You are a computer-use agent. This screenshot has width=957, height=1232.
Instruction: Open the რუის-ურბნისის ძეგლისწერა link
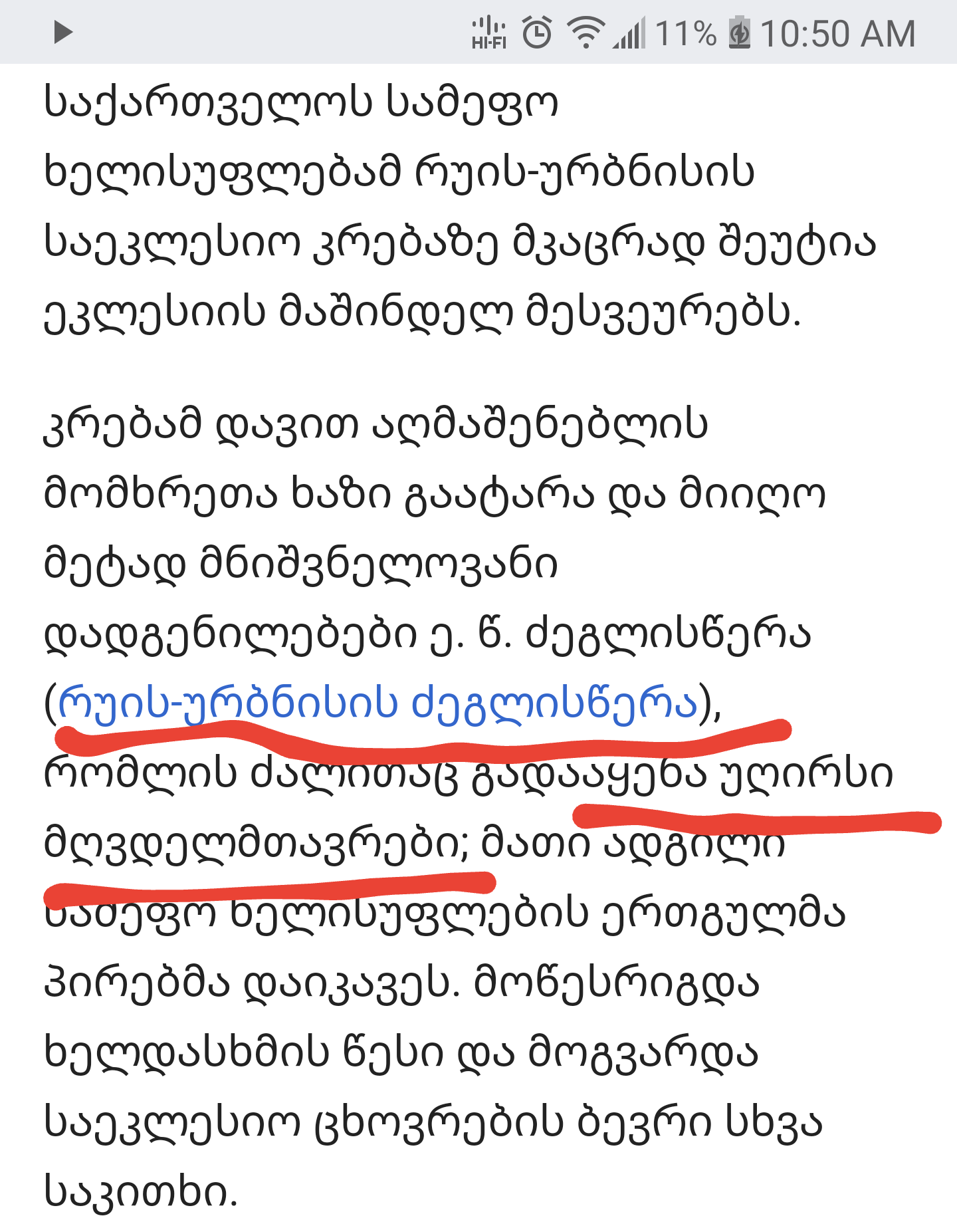[x=377, y=703]
